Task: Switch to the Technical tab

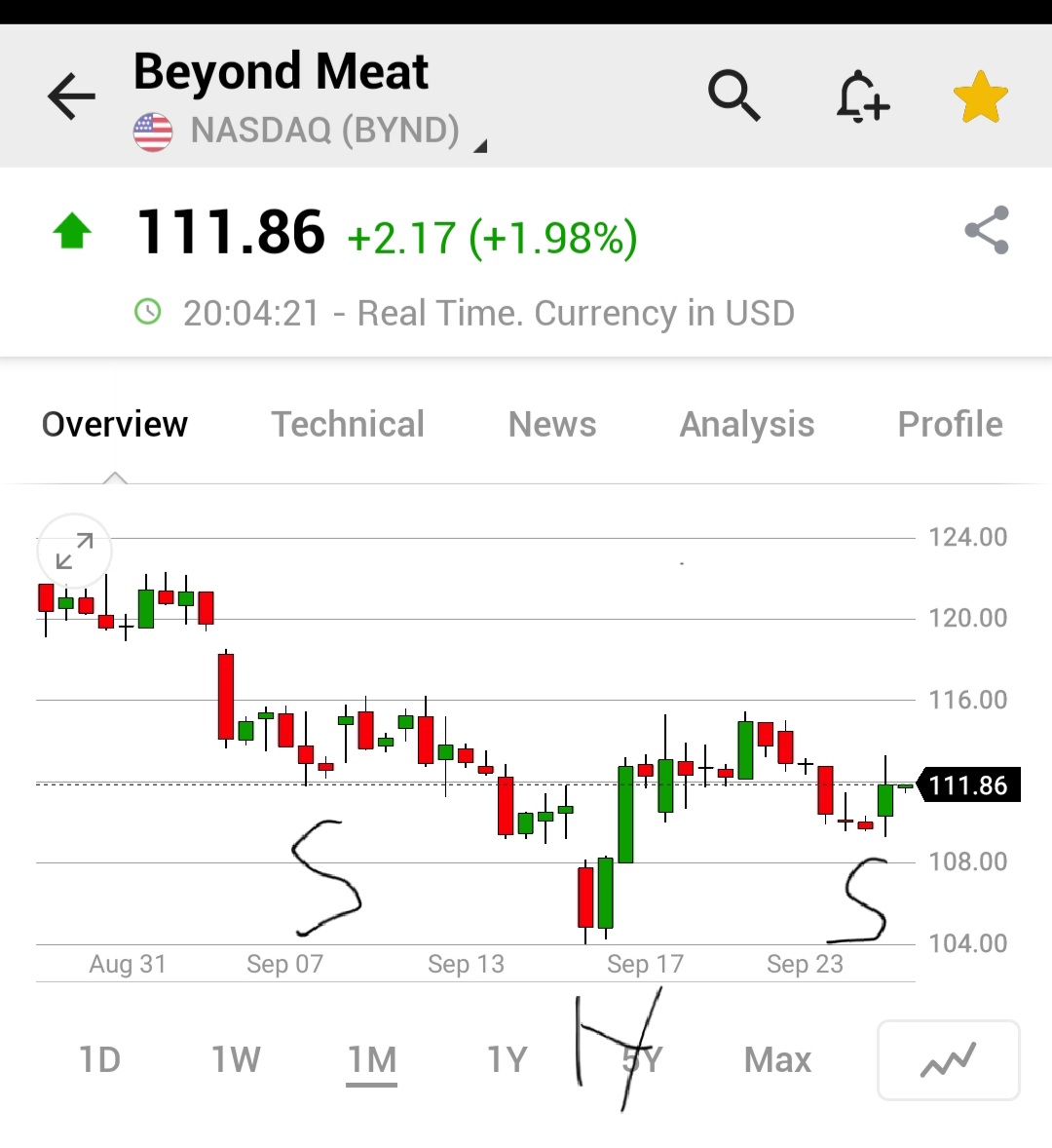Action: coord(348,425)
